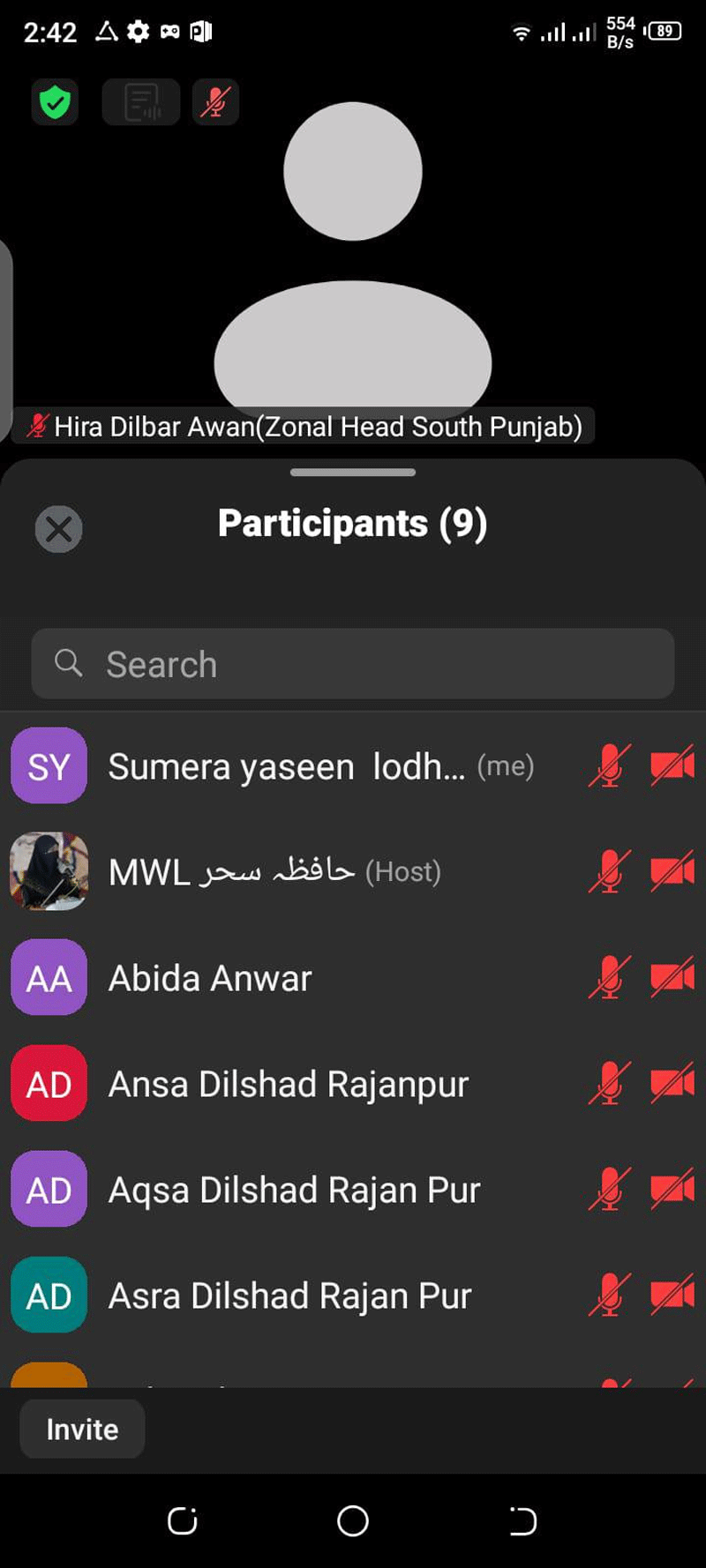Image resolution: width=706 pixels, height=1568 pixels.
Task: Tap the drag handle to expand participants sheet
Action: click(x=353, y=473)
